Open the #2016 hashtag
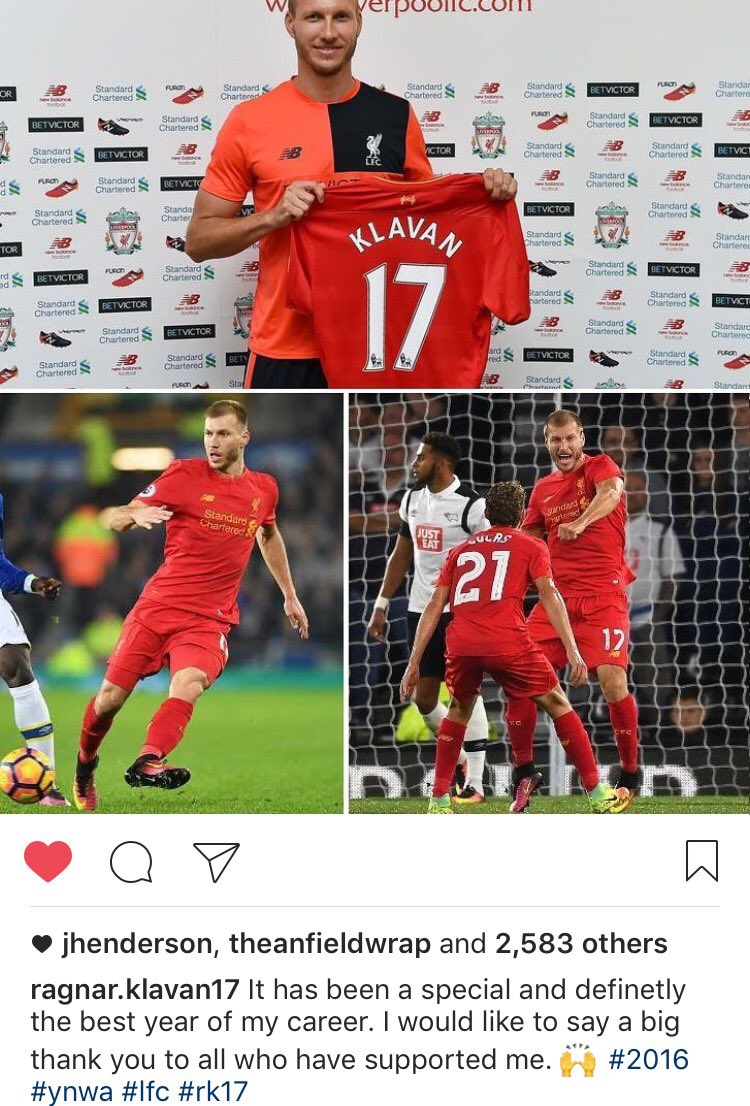 (648, 1059)
